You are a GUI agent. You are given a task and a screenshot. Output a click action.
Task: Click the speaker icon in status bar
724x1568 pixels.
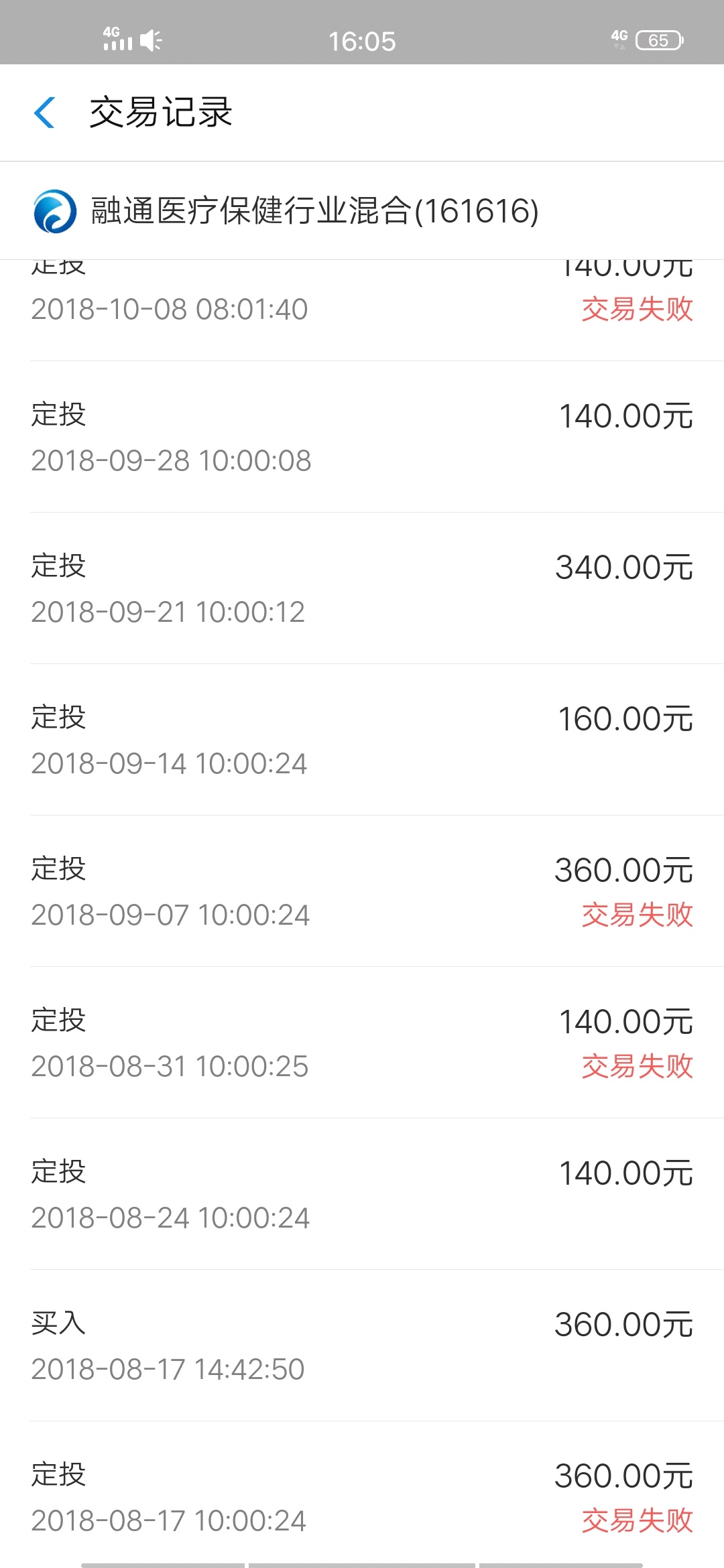coord(149,40)
